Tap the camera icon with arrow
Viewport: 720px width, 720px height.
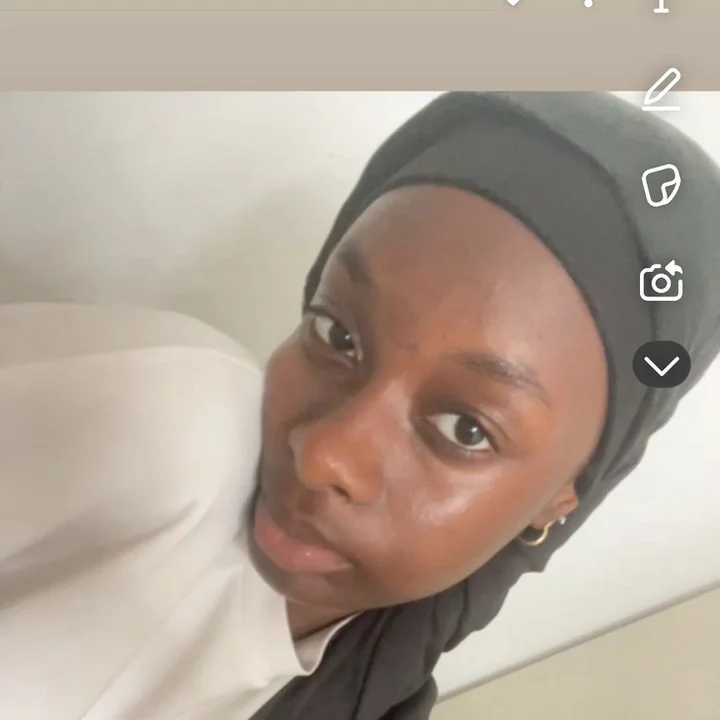661,282
